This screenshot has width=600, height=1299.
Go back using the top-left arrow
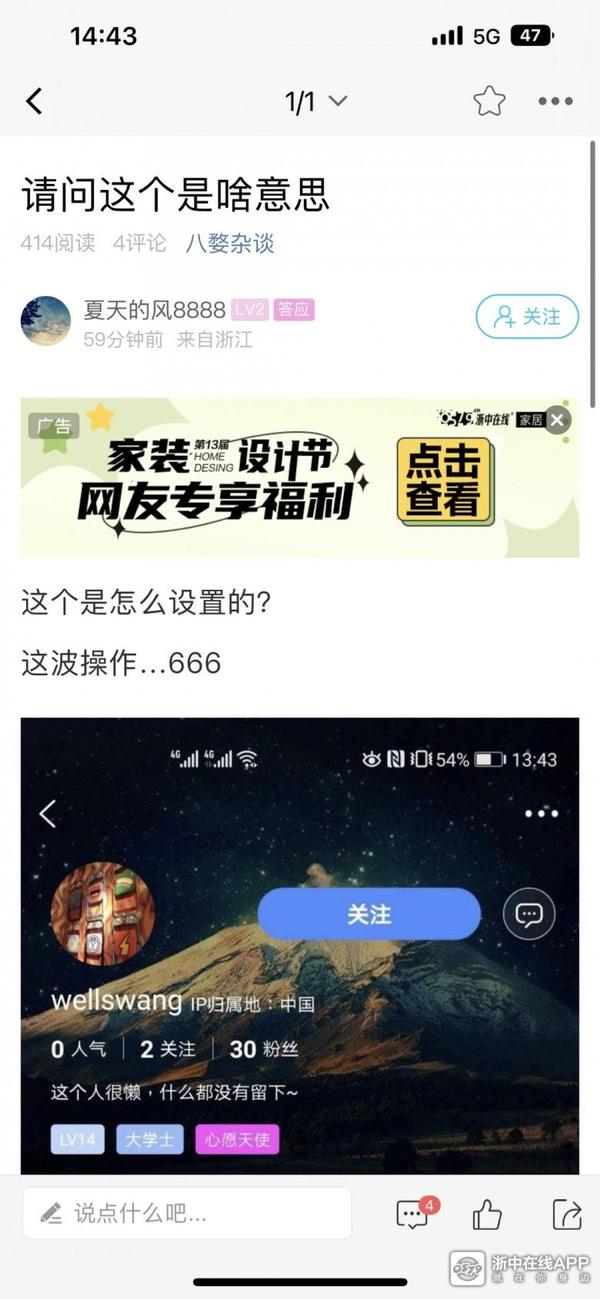coord(35,101)
